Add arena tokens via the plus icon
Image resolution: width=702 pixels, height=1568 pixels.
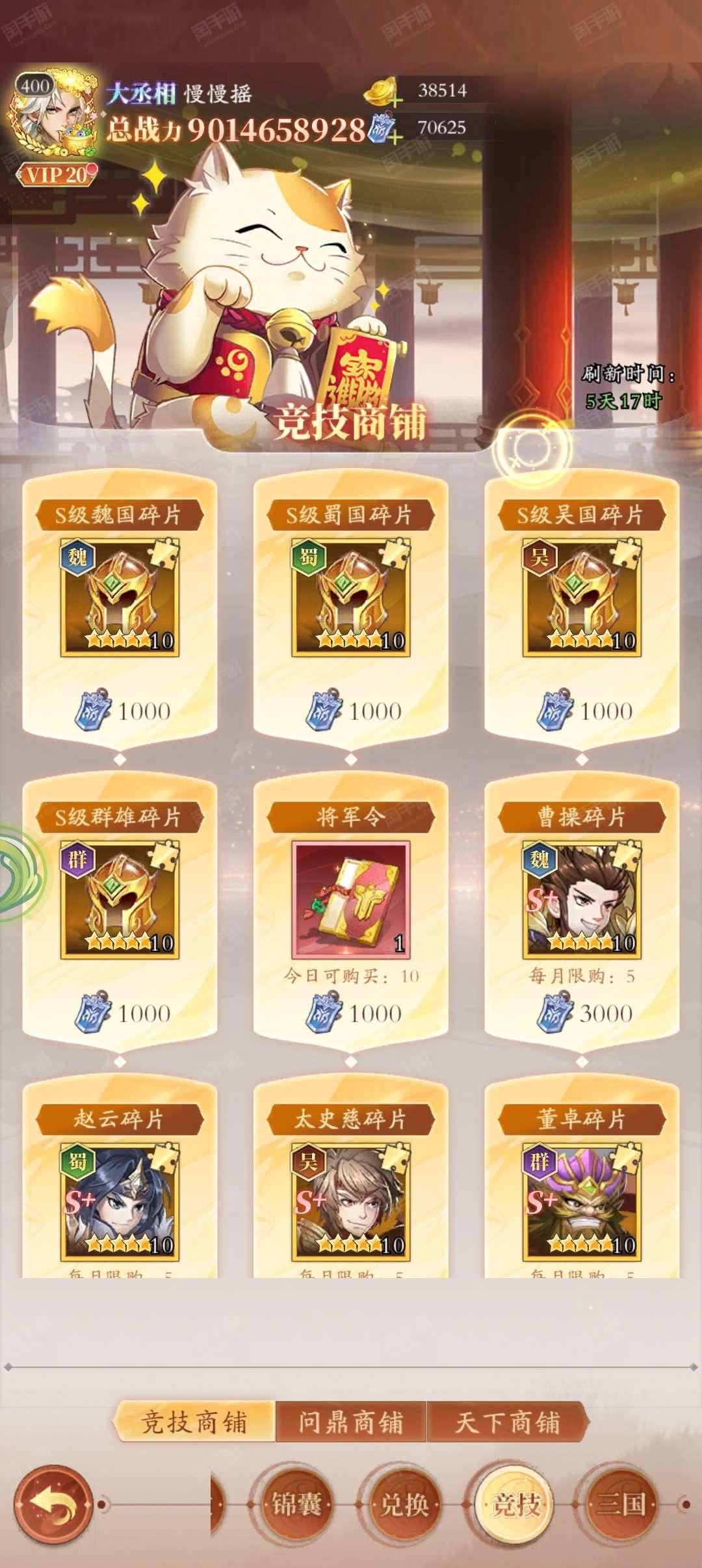coord(394,137)
